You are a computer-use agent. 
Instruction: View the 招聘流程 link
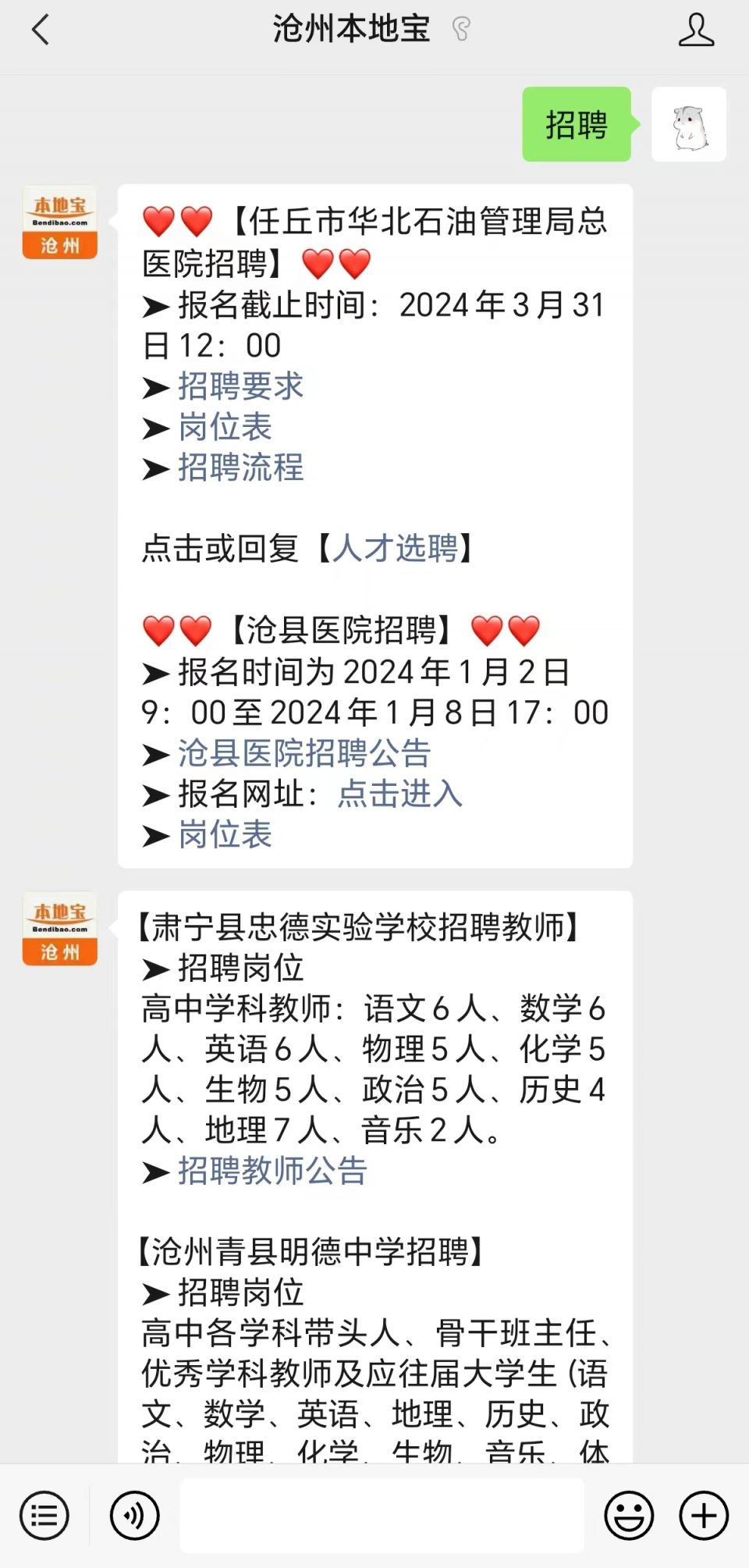click(x=240, y=468)
